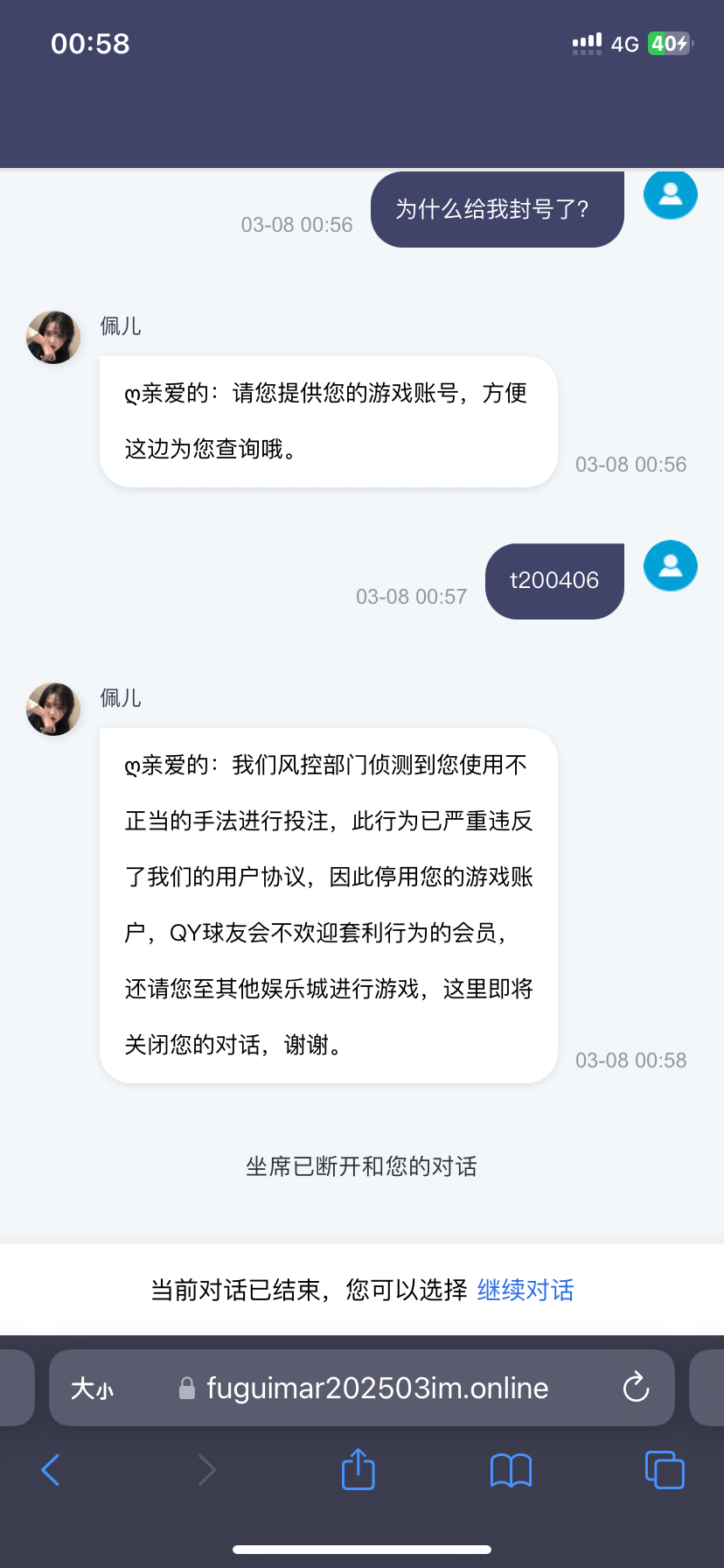Reload the page in Safari

point(636,1388)
